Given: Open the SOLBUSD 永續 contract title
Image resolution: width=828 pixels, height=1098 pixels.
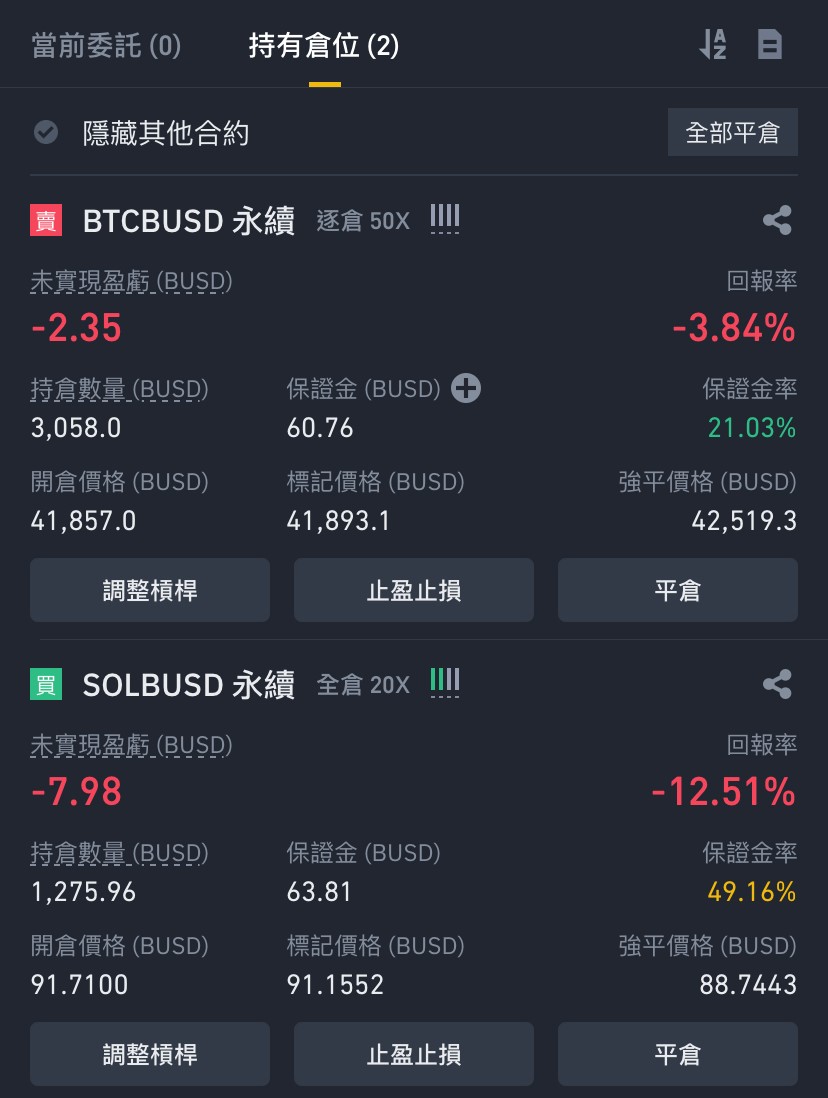Looking at the screenshot, I should (x=189, y=685).
